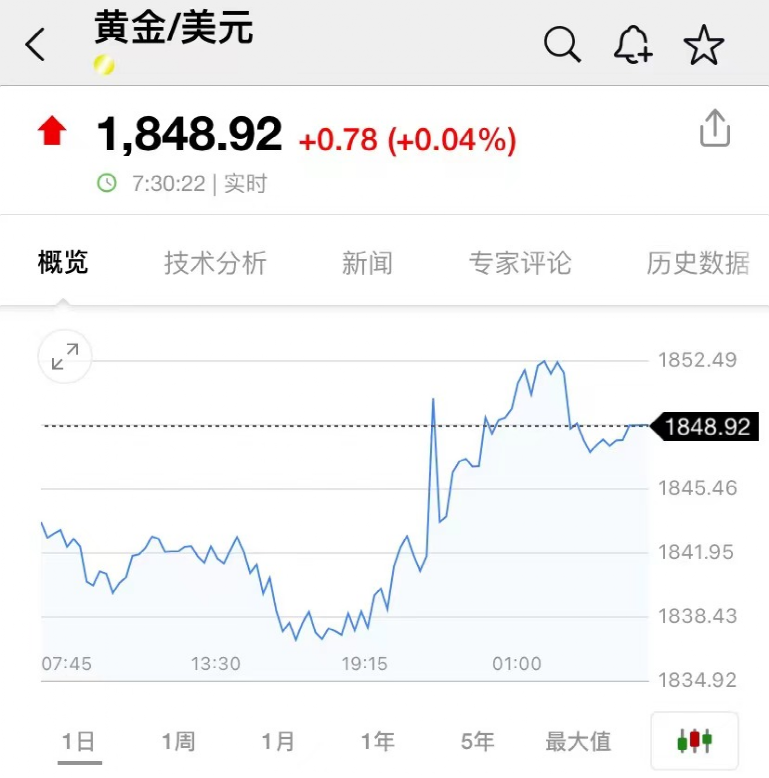View the 5年 chart range
769x778 pixels.
(478, 742)
